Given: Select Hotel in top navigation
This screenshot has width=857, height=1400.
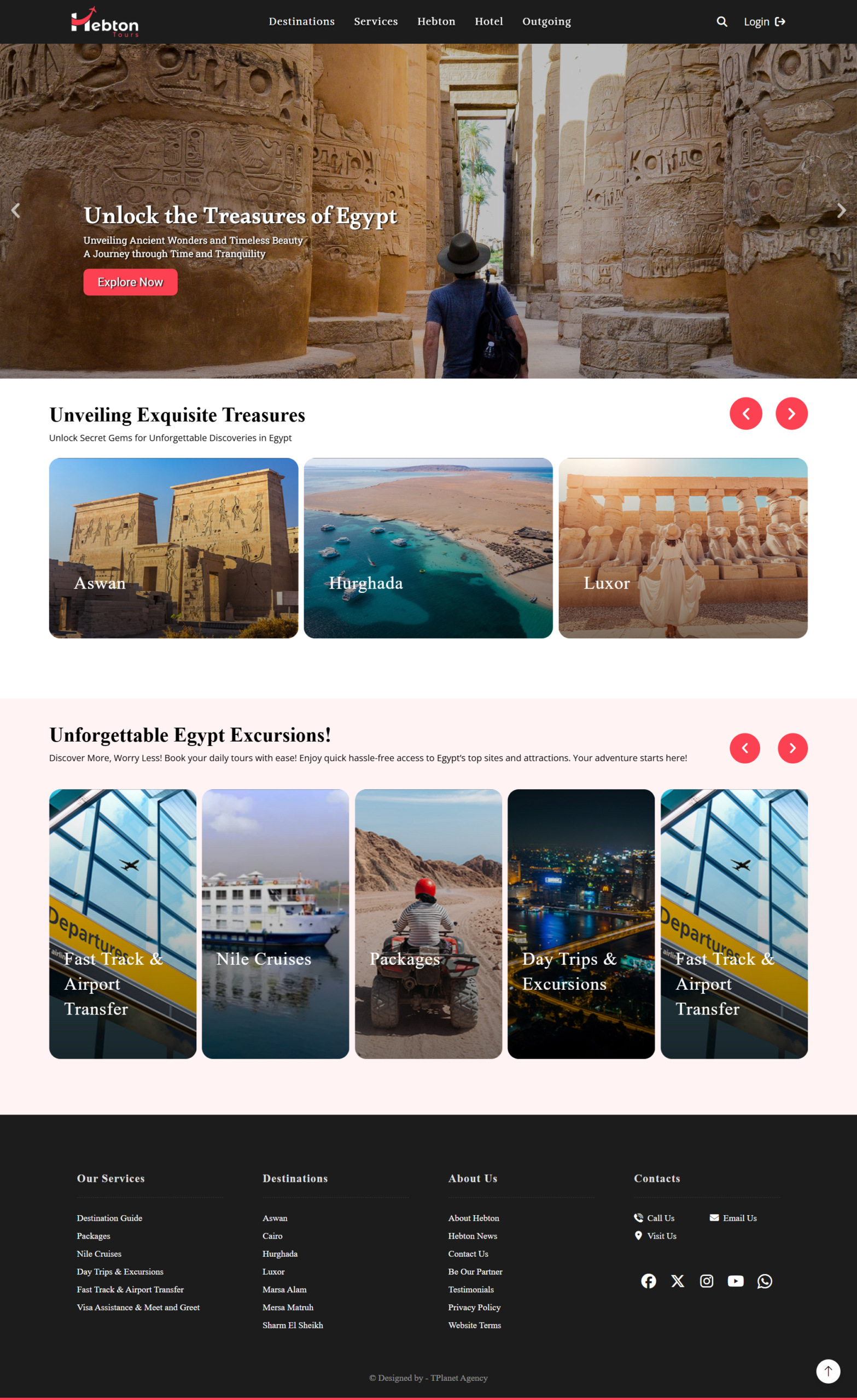Looking at the screenshot, I should coord(489,21).
